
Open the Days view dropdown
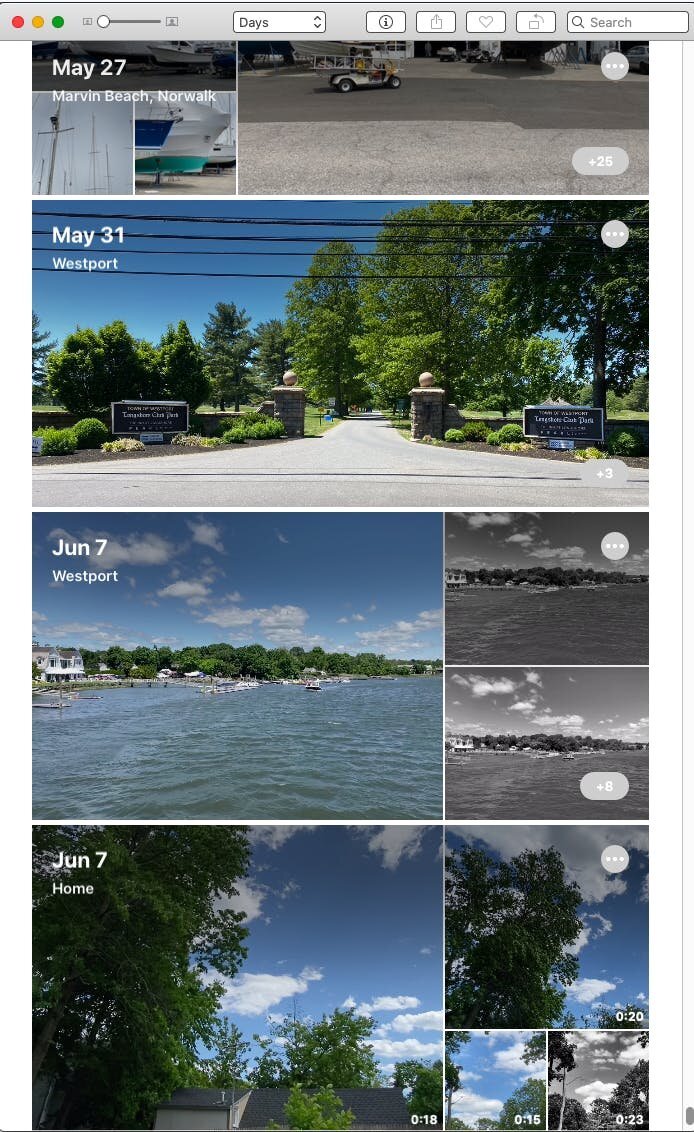pos(279,22)
